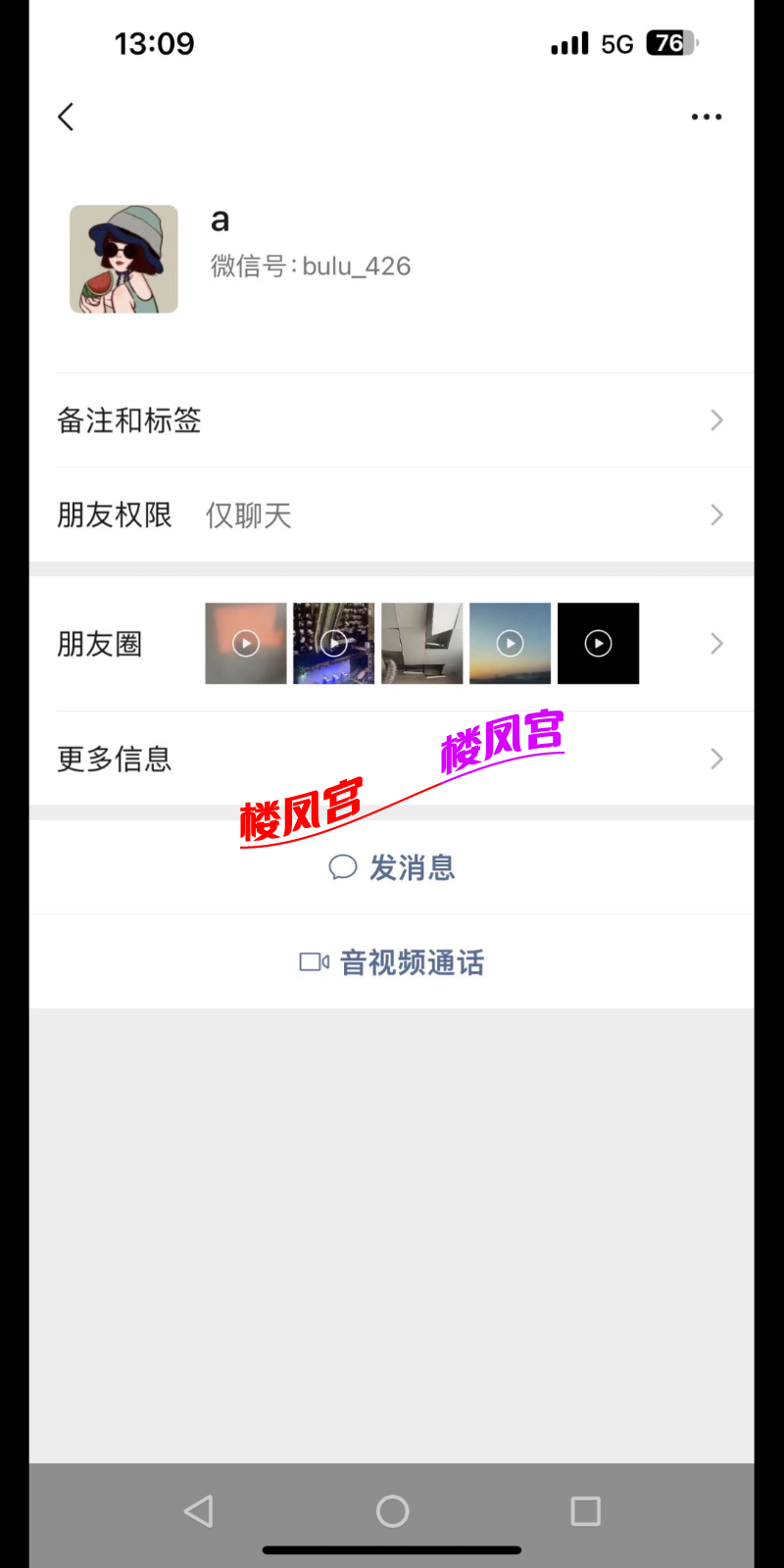The width and height of the screenshot is (784, 1568).
Task: Tap the Android home circle button
Action: [392, 1511]
